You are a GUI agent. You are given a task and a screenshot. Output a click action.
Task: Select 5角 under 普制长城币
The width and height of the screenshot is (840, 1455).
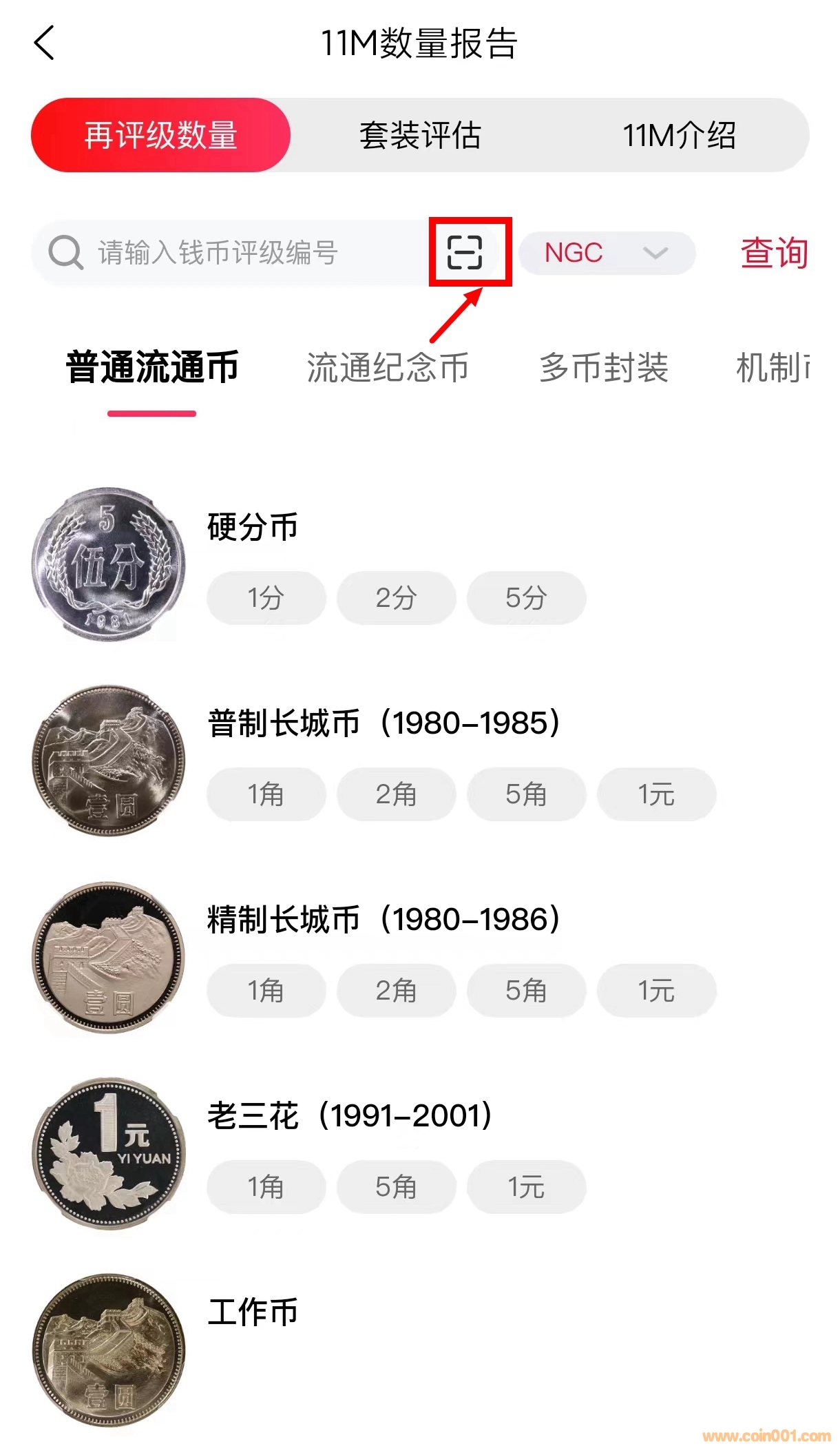(526, 794)
